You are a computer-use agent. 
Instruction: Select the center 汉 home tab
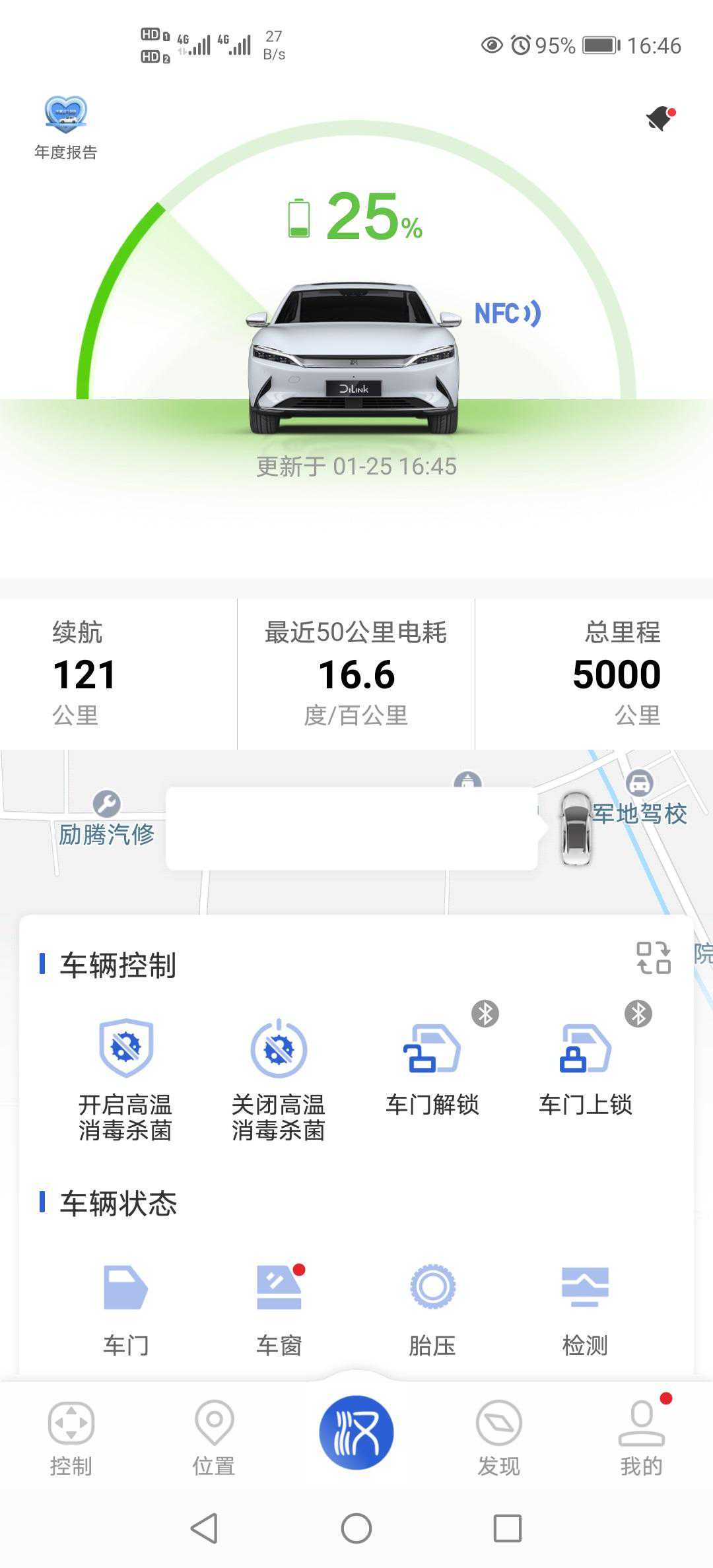356,1432
